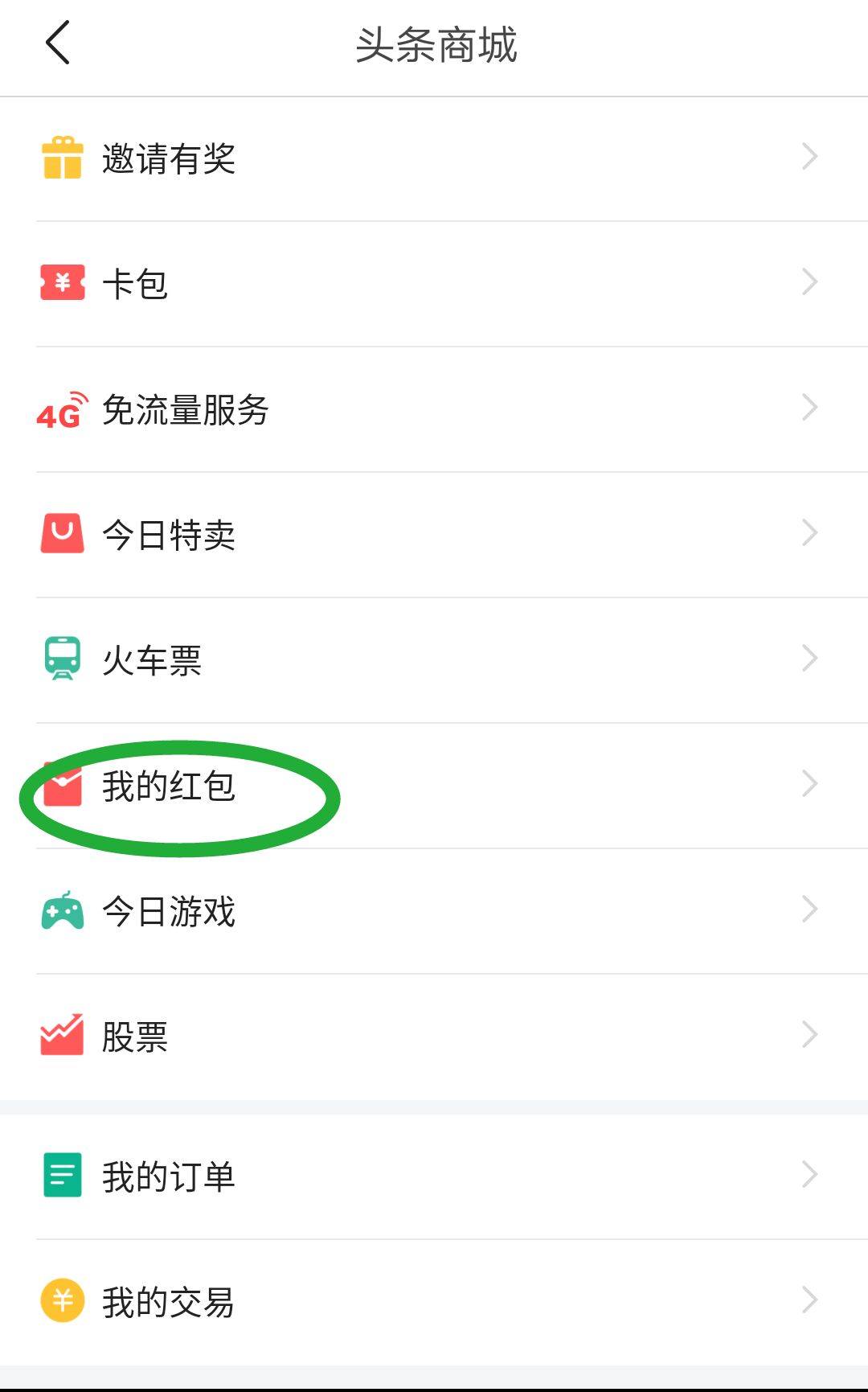This screenshot has height=1392, width=868.
Task: Open the 卡包 entry
Action: (x=137, y=283)
